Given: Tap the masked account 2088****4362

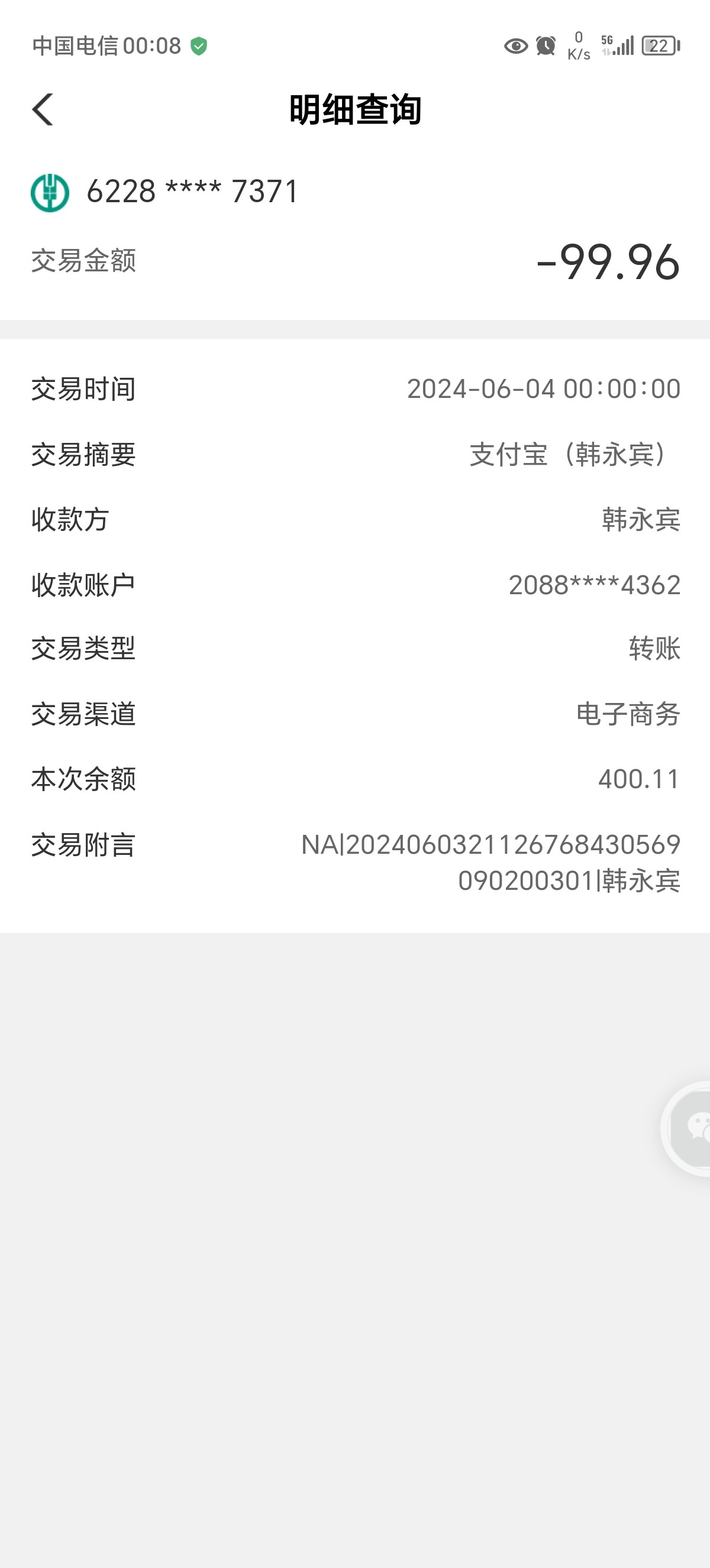Looking at the screenshot, I should coord(593,584).
